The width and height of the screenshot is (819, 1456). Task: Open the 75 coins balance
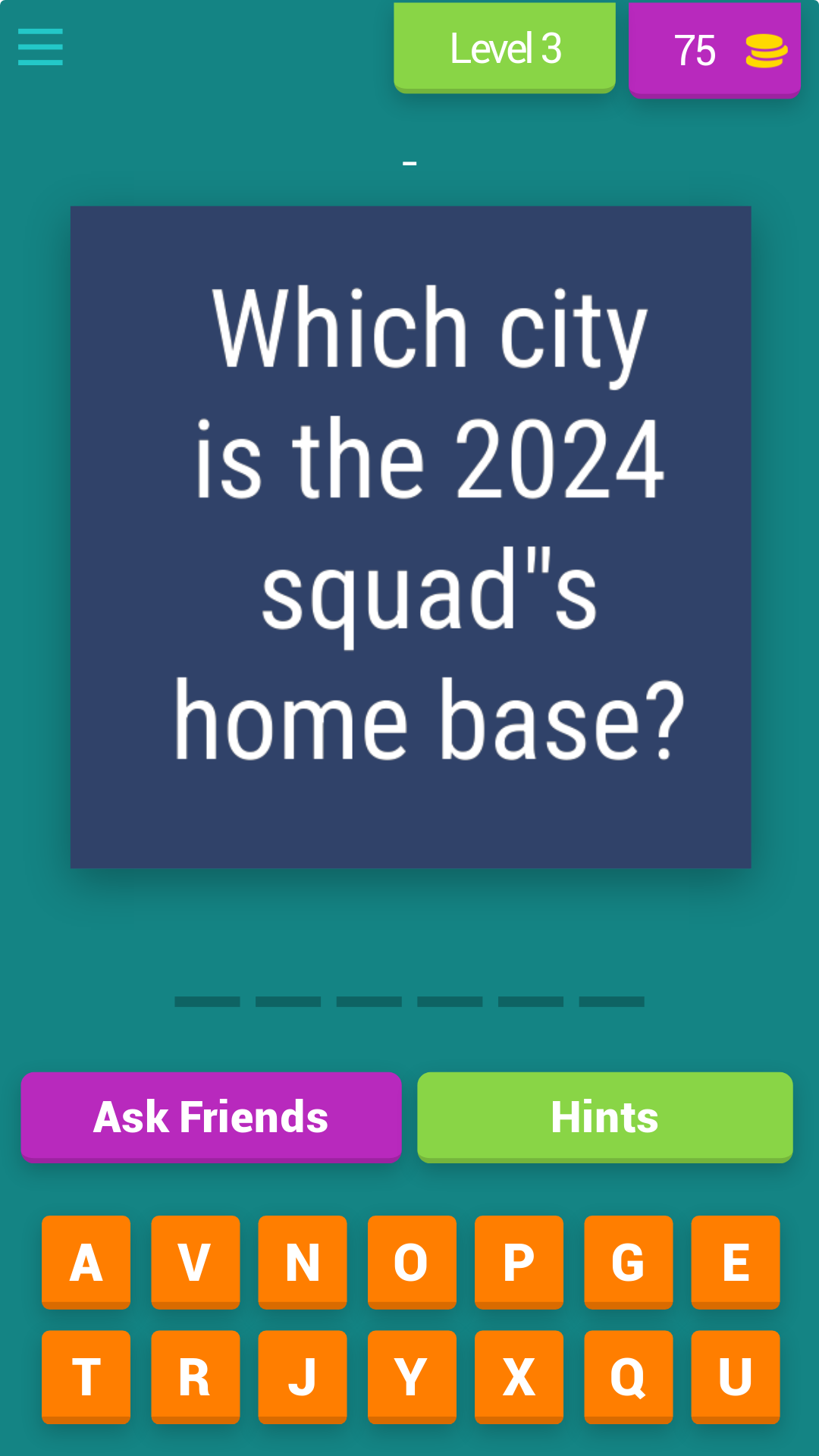pos(714,50)
